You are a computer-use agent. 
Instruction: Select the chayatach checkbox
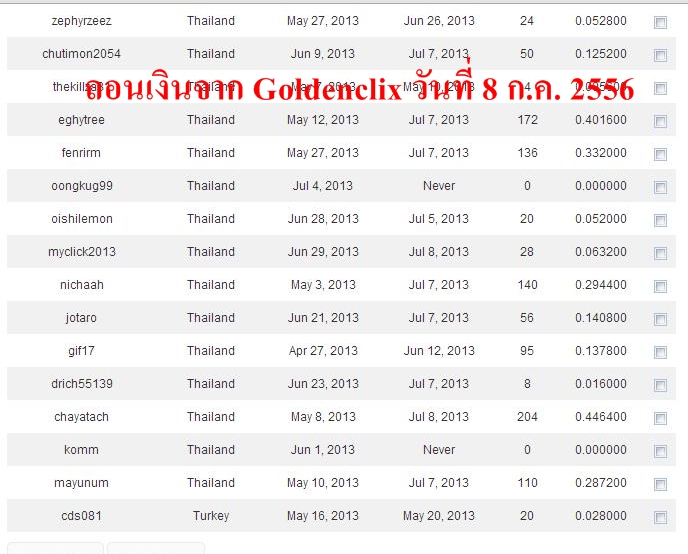pyautogui.click(x=660, y=418)
